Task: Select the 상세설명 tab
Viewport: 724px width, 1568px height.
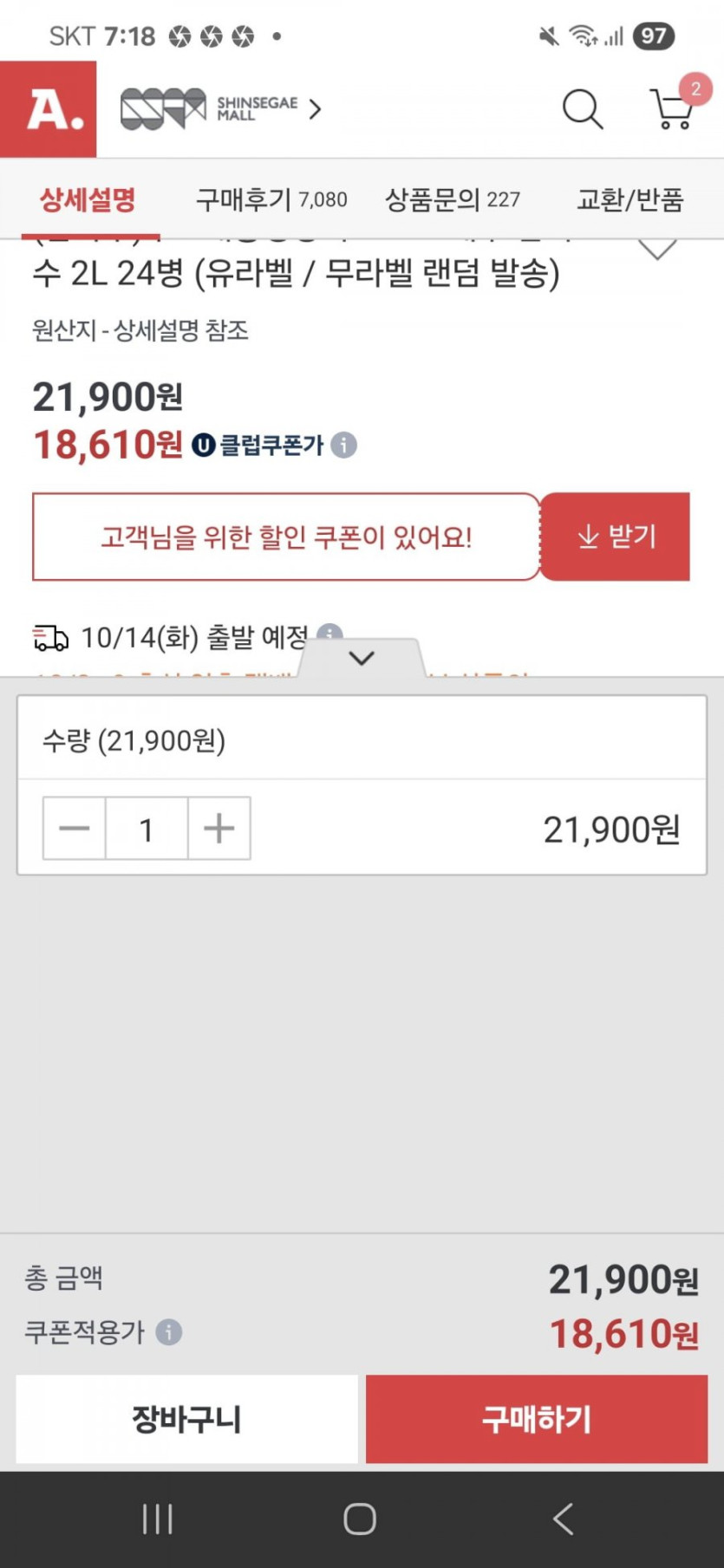Action: click(88, 200)
